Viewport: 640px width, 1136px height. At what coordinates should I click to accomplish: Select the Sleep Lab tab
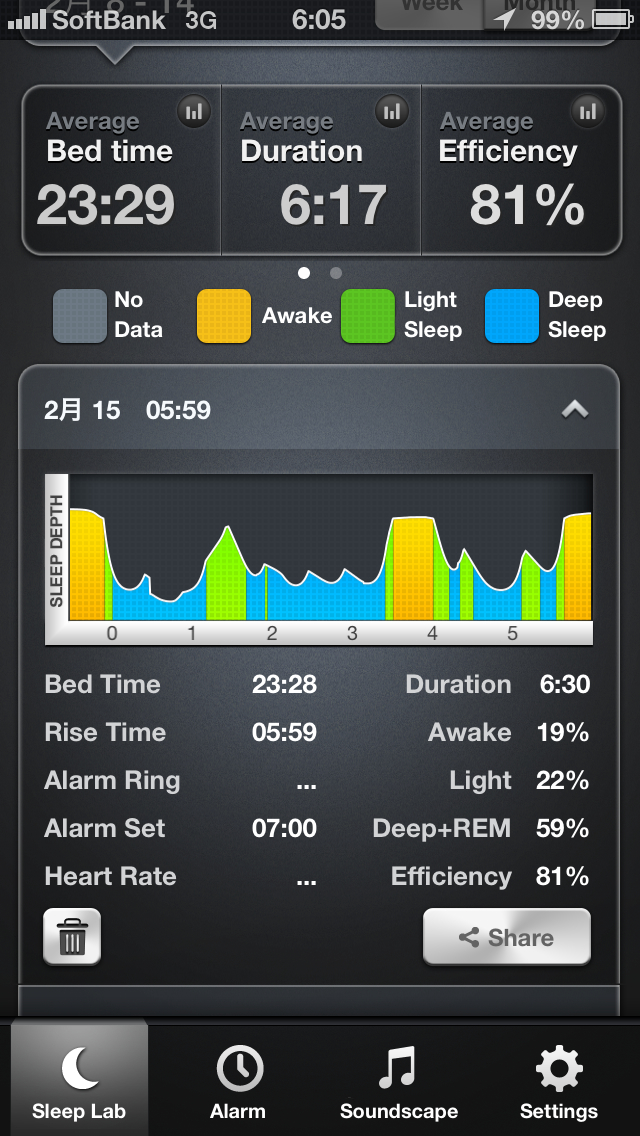point(79,1077)
